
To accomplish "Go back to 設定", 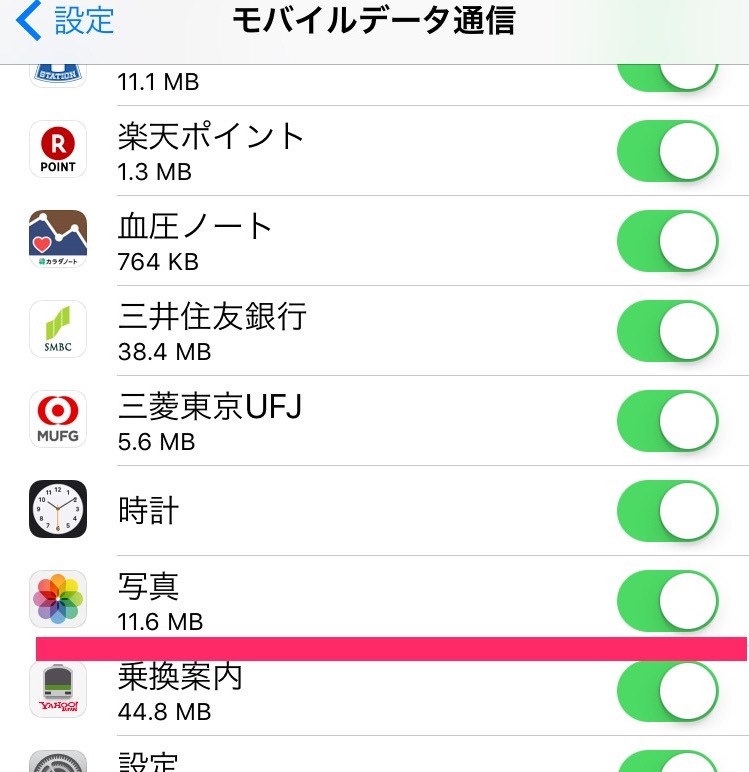I will (65, 21).
